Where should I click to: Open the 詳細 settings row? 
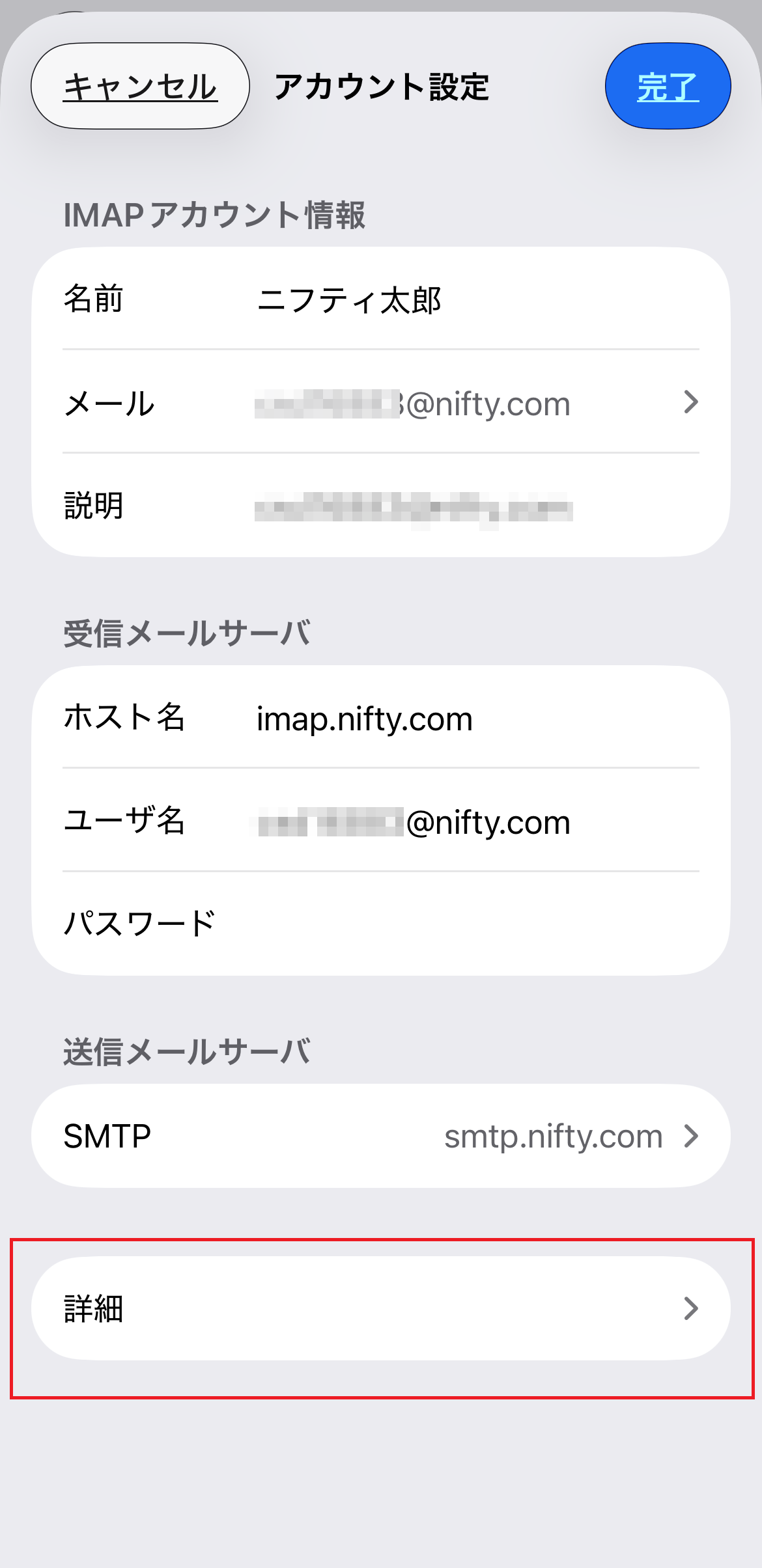pyautogui.click(x=381, y=1308)
